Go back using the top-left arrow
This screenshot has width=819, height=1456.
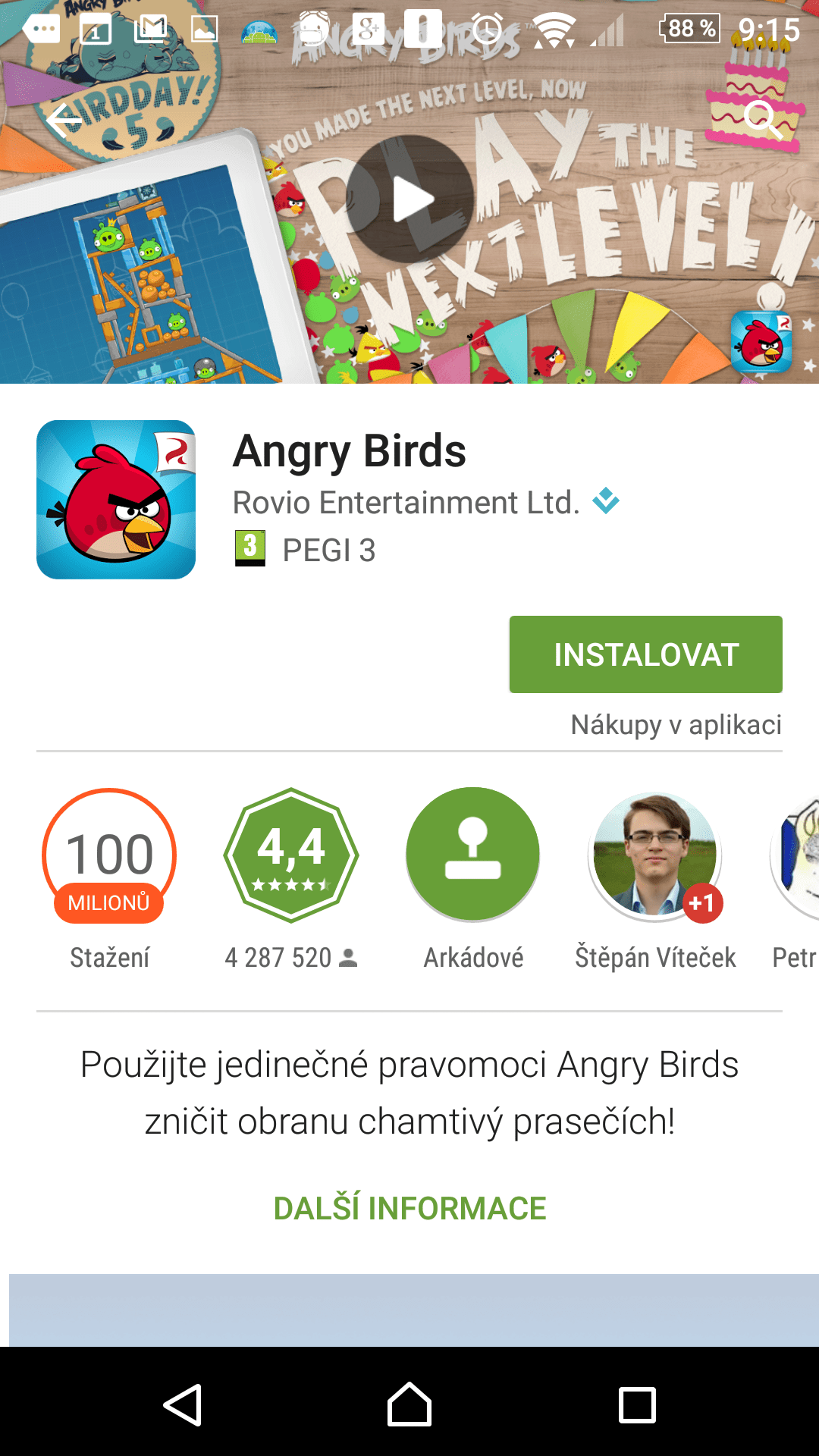pos(64,120)
